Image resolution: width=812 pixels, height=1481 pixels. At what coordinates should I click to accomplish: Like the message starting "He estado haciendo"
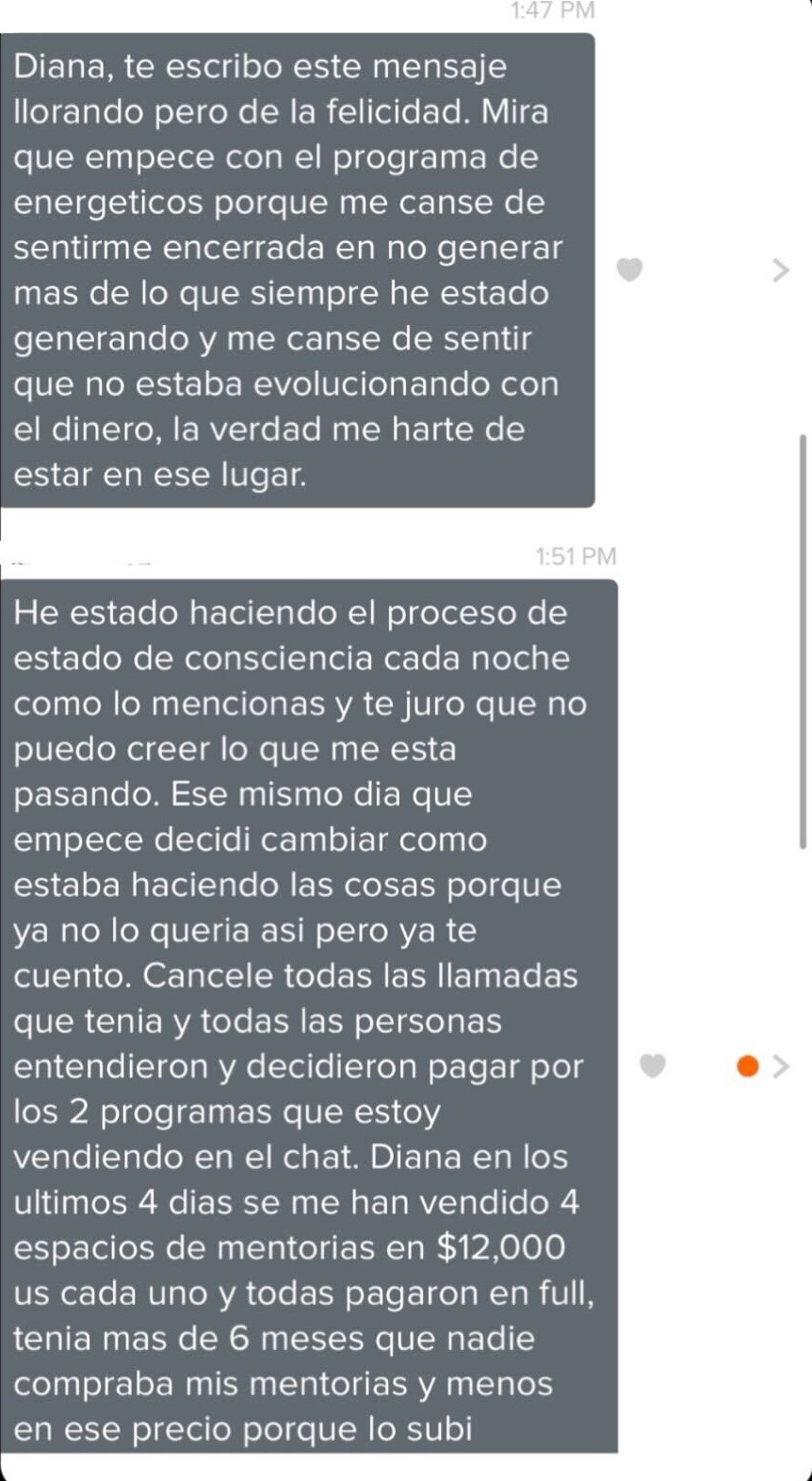pos(652,1066)
